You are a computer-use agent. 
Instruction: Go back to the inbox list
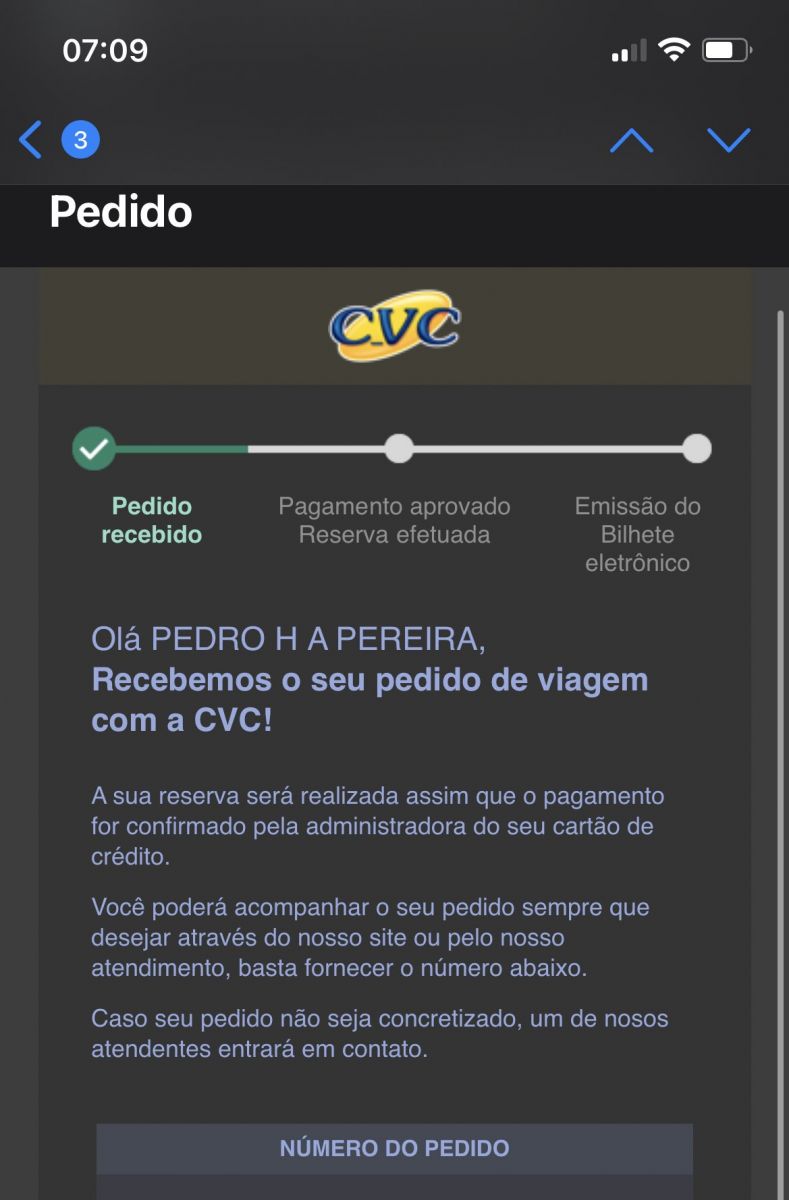point(32,140)
